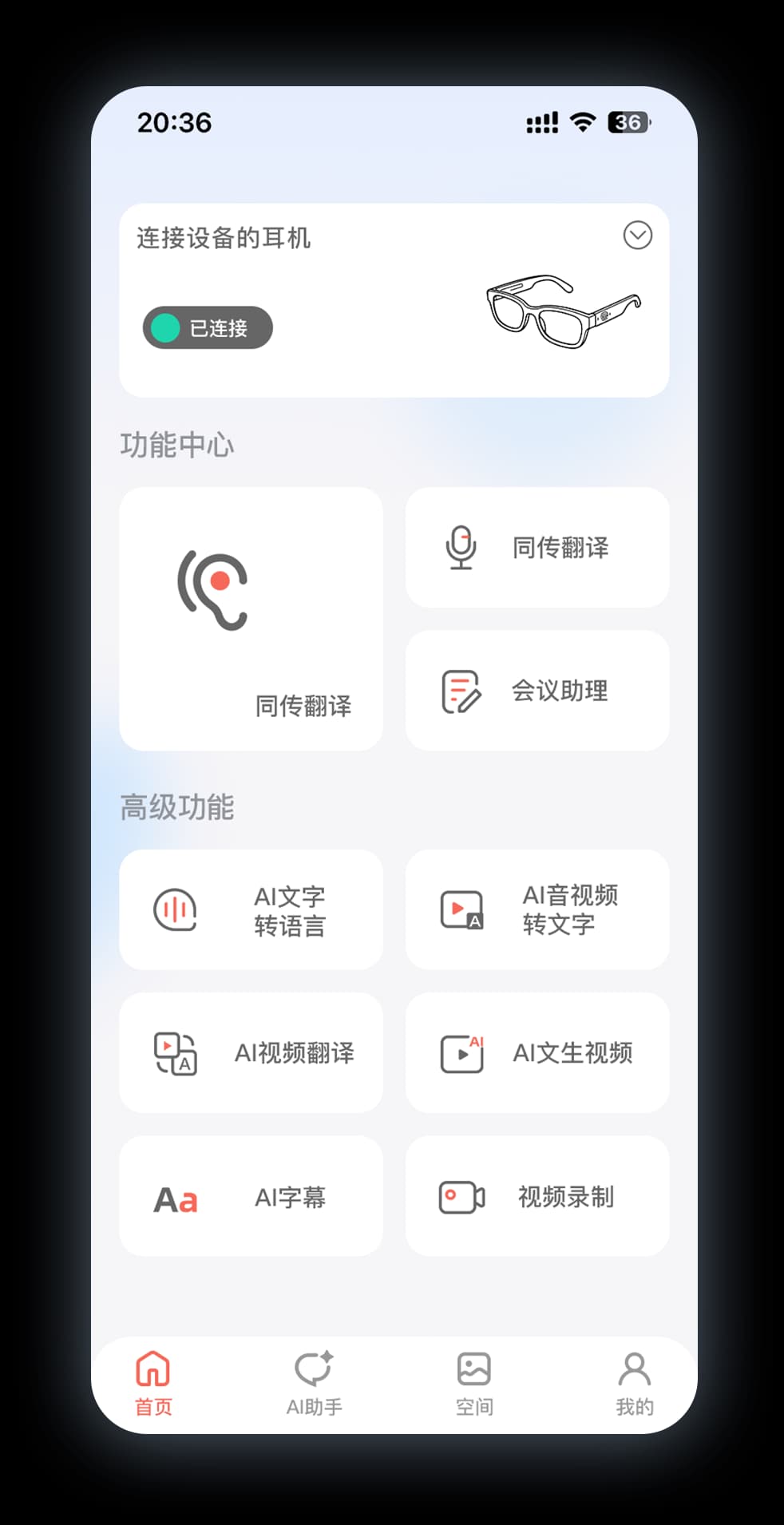This screenshot has width=784, height=1525.
Task: Toggle the 已连接 connection status pill
Action: [206, 327]
